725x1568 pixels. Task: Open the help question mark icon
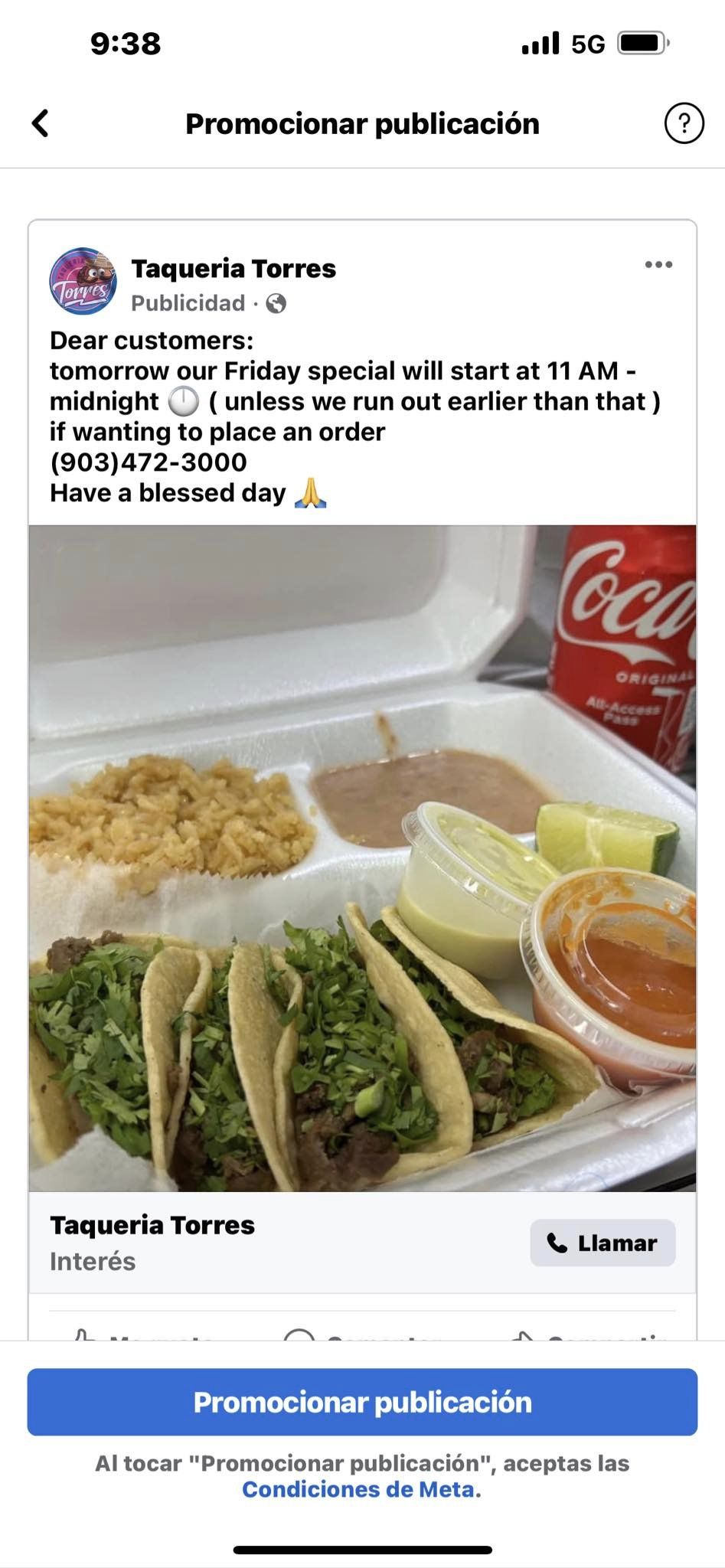click(x=684, y=123)
